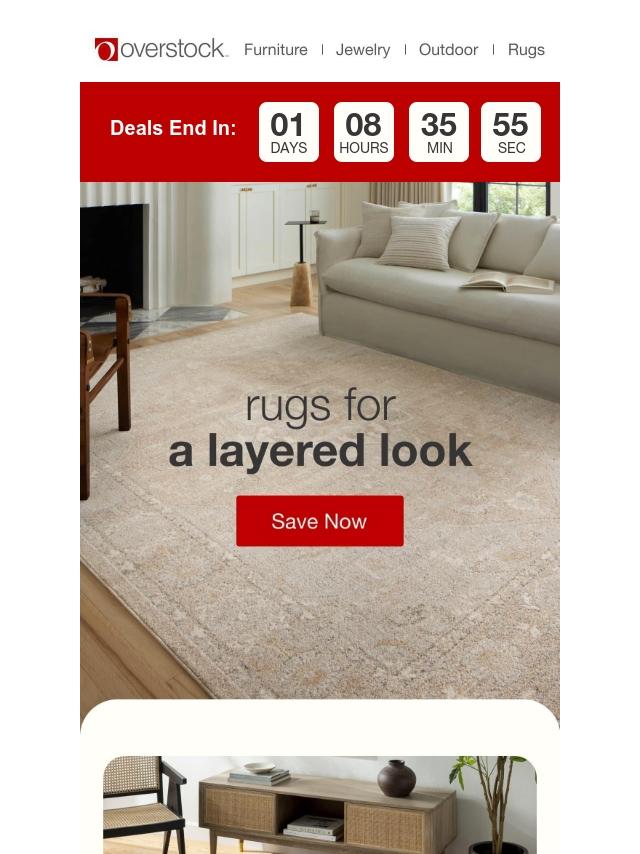The width and height of the screenshot is (640, 854).
Task: Open the Furniture link
Action: point(275,49)
